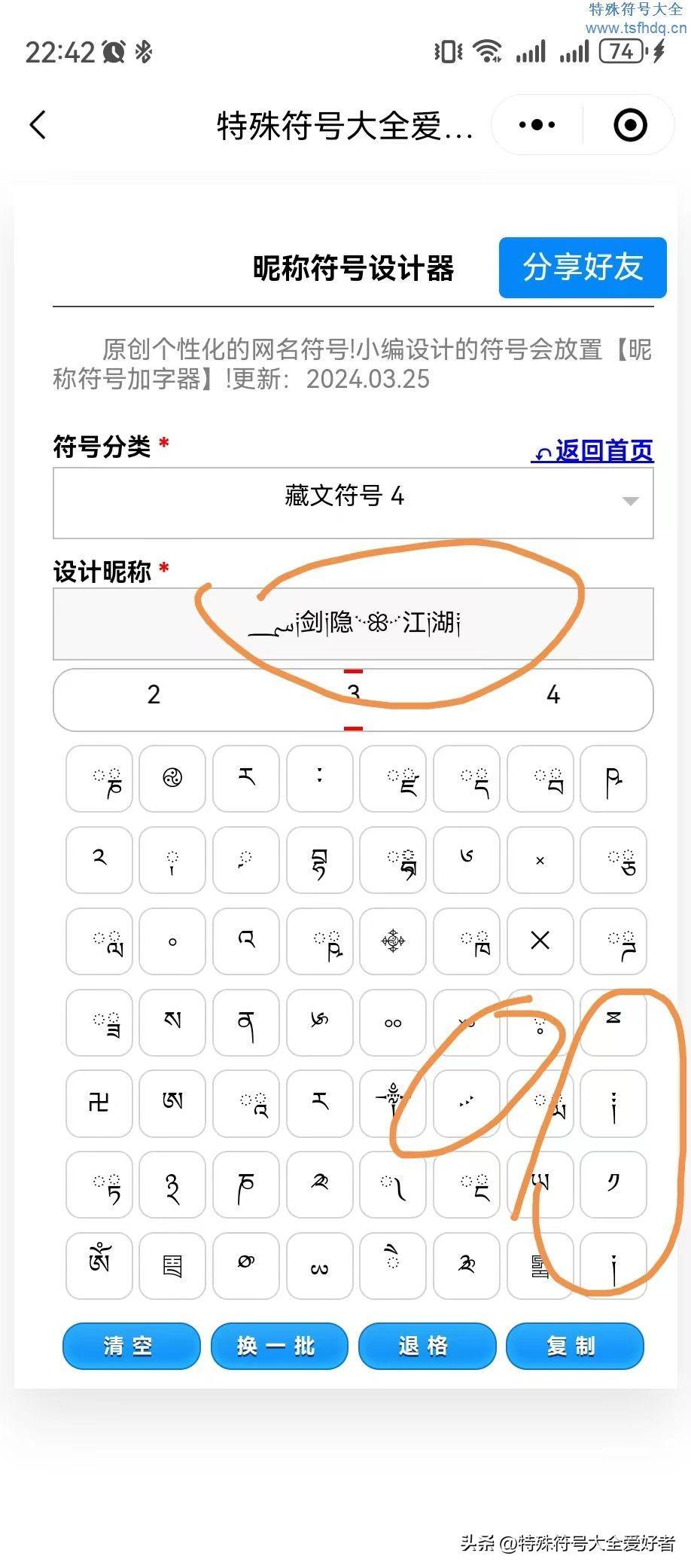Tap the 分享好友 button
Image resolution: width=691 pixels, height=1568 pixels.
583,267
